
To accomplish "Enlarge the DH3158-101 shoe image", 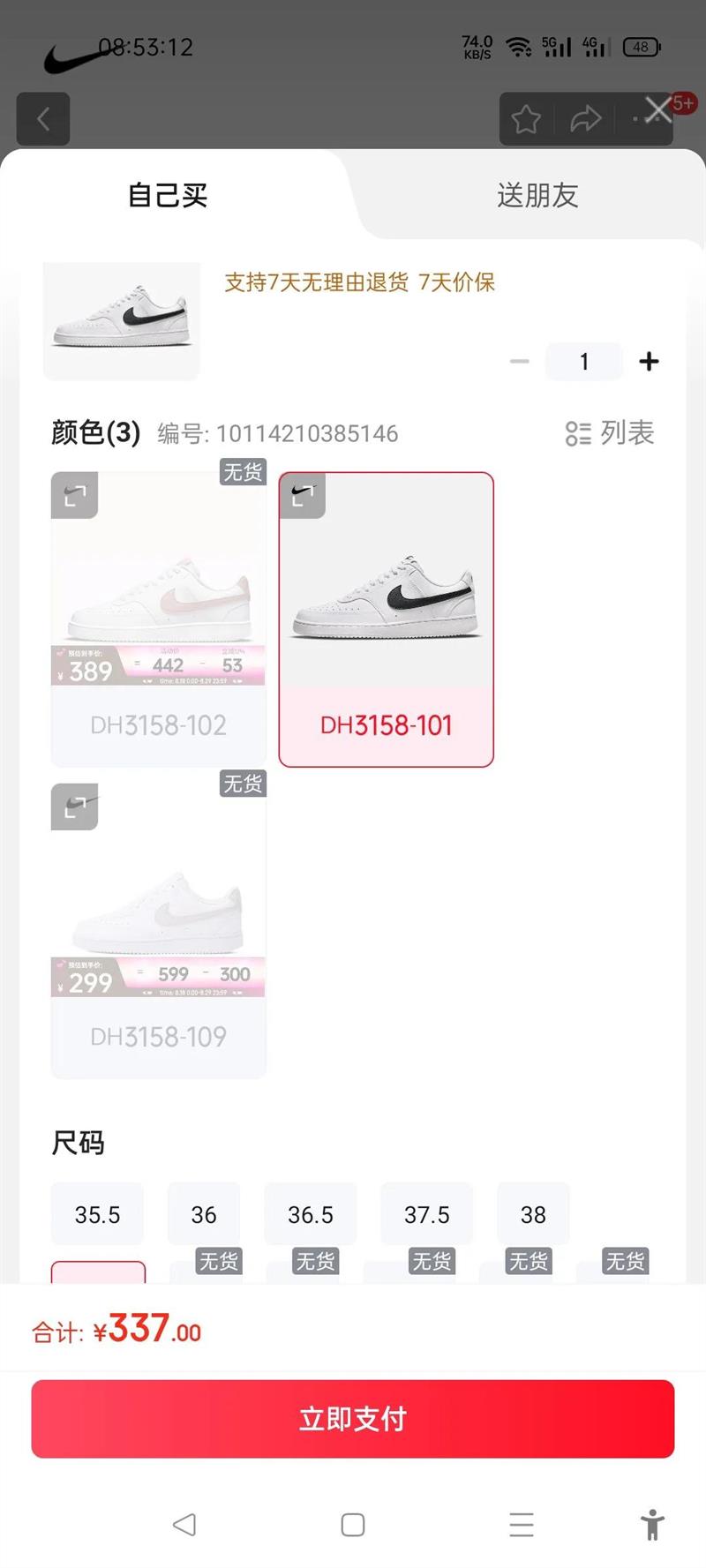I will [303, 496].
